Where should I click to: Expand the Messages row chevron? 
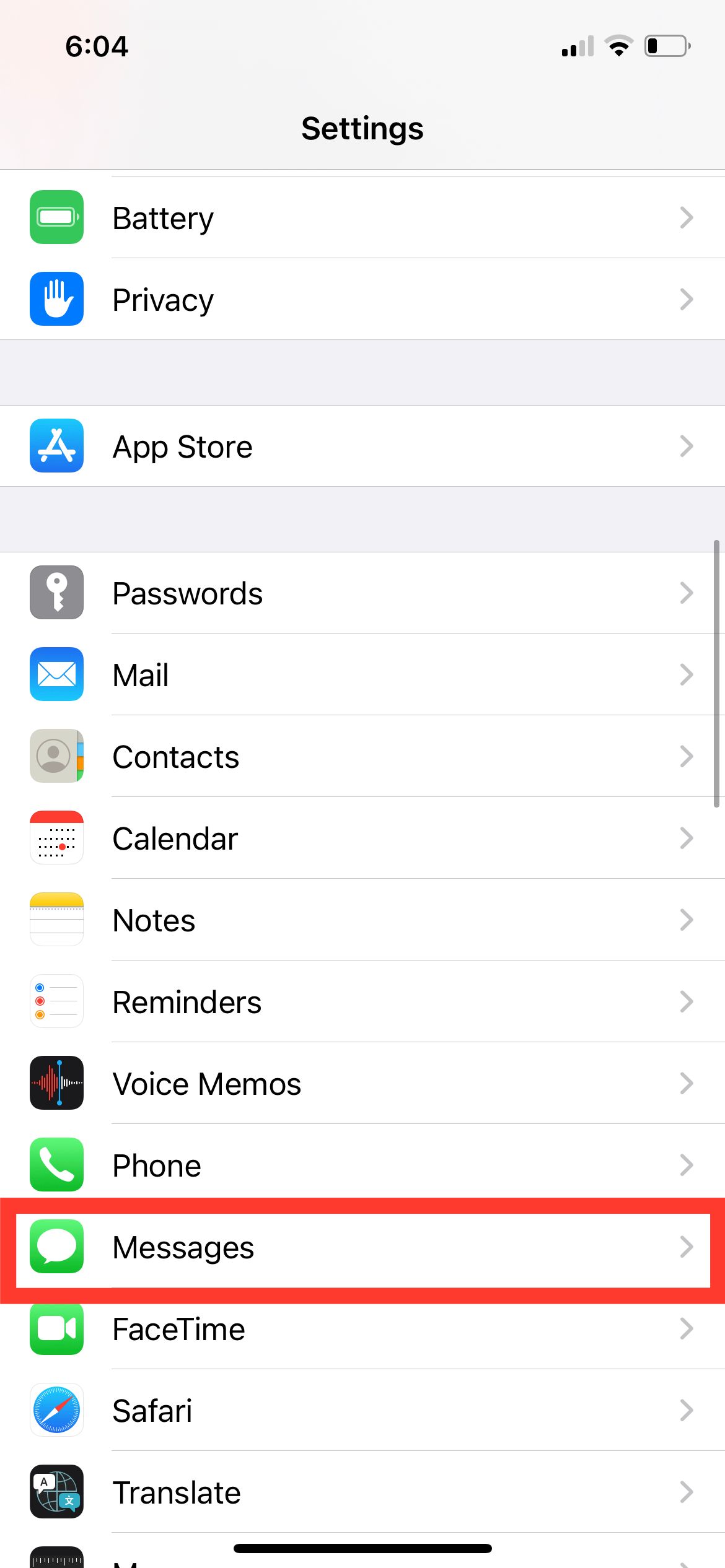point(687,1247)
